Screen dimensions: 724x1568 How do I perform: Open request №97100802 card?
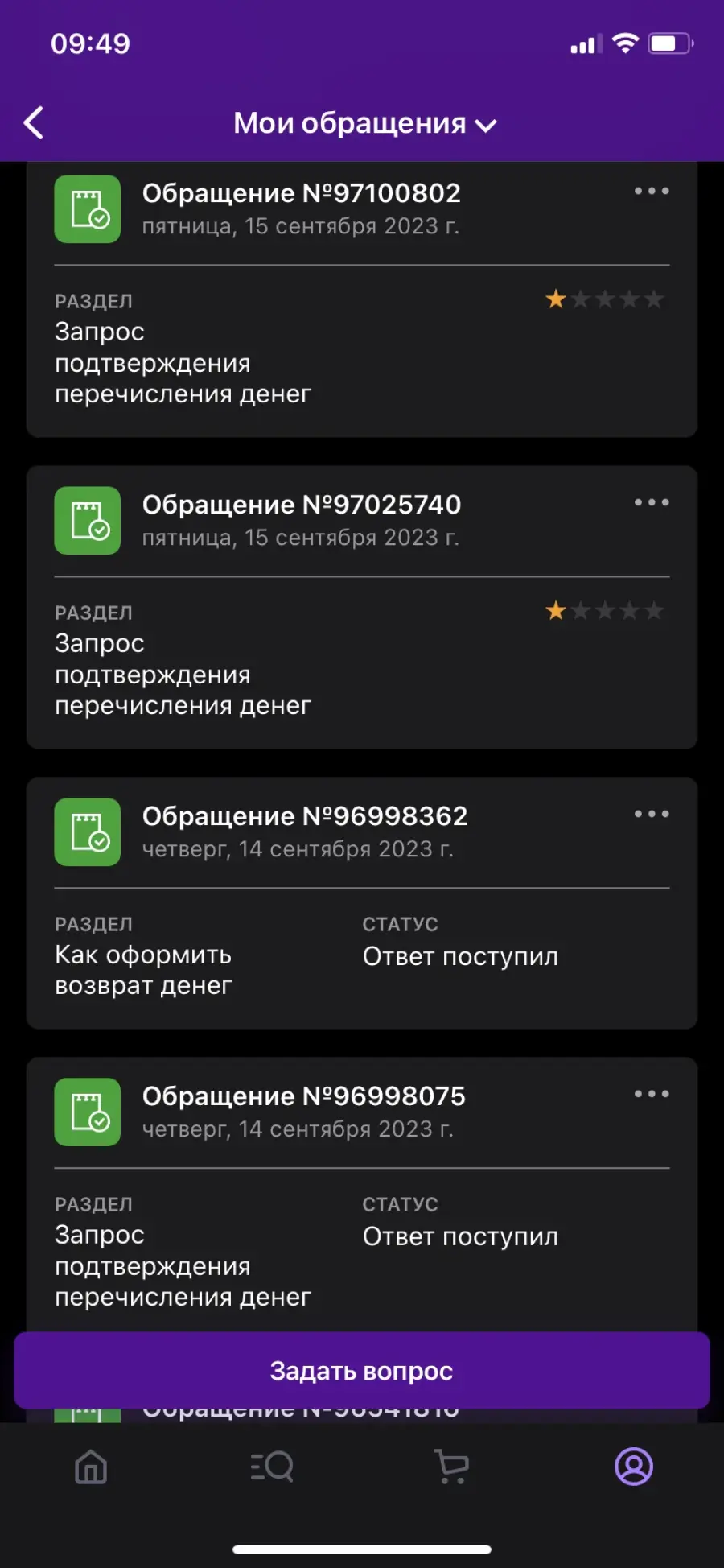[362, 299]
